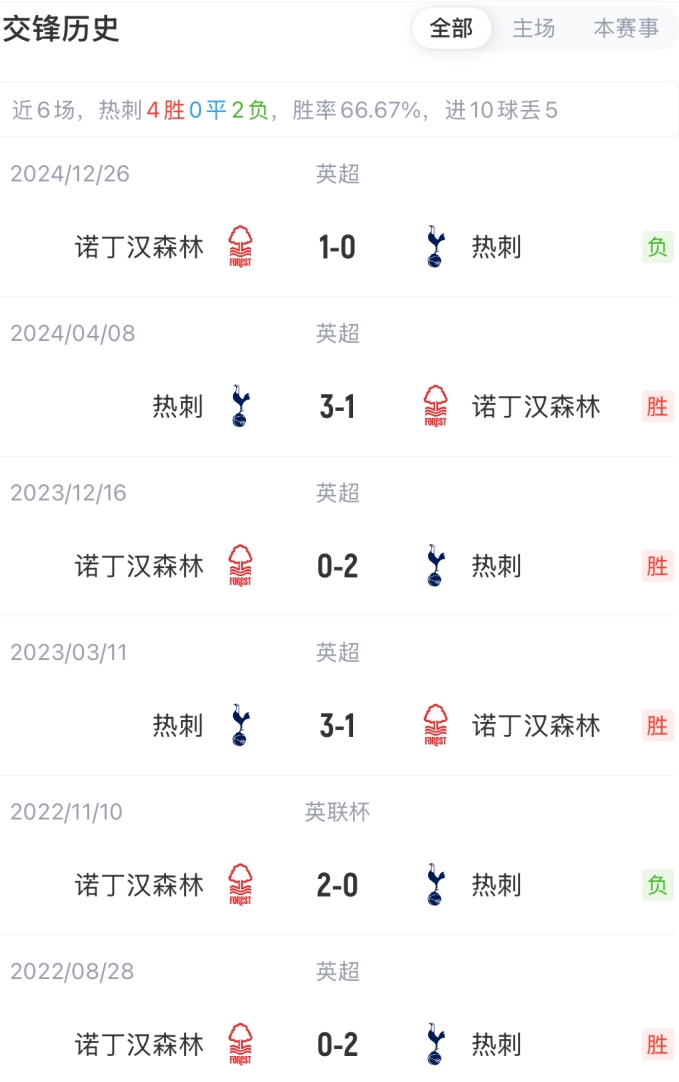Open the 2022/11/10 英联杯 match 2-0
This screenshot has width=679, height=1082.
pyautogui.click(x=337, y=885)
